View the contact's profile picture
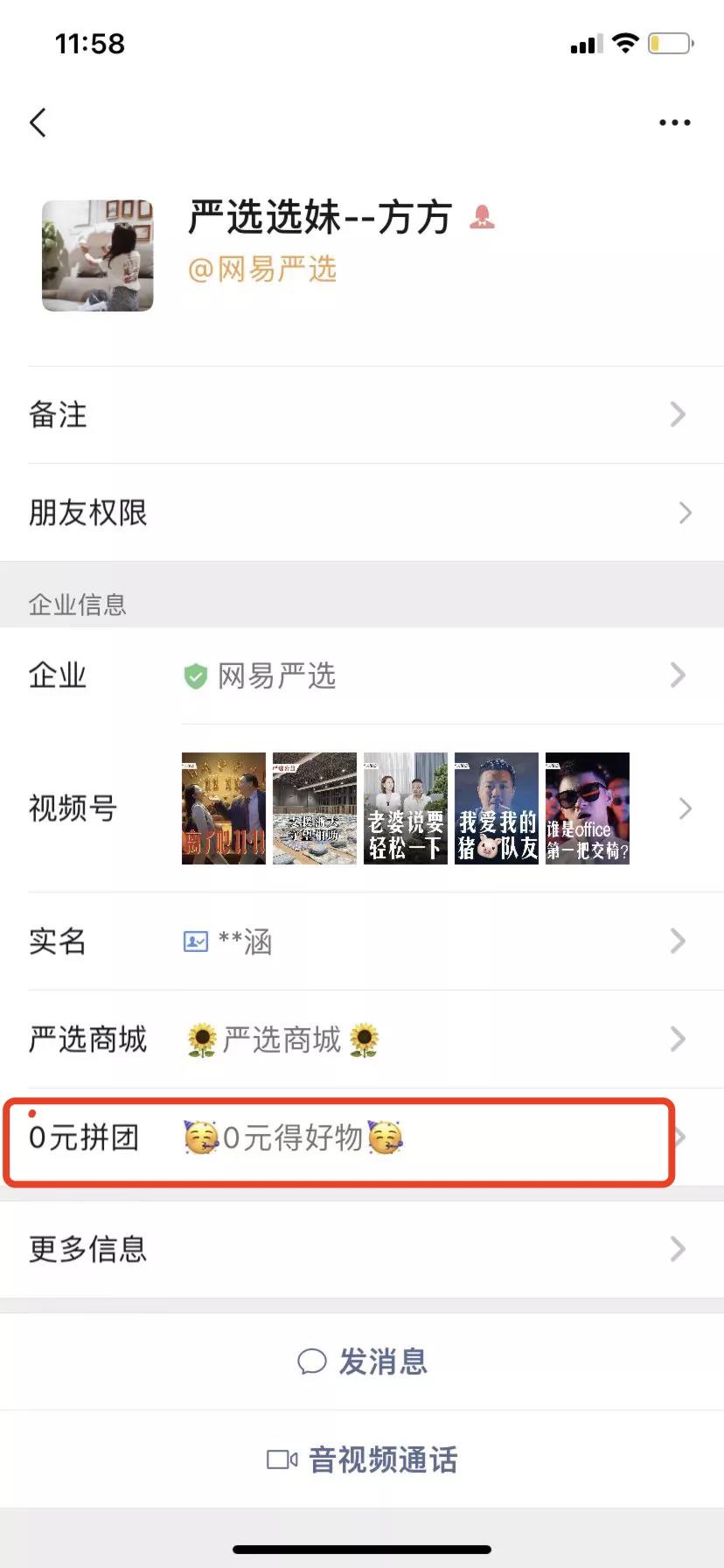724x1568 pixels. tap(98, 255)
